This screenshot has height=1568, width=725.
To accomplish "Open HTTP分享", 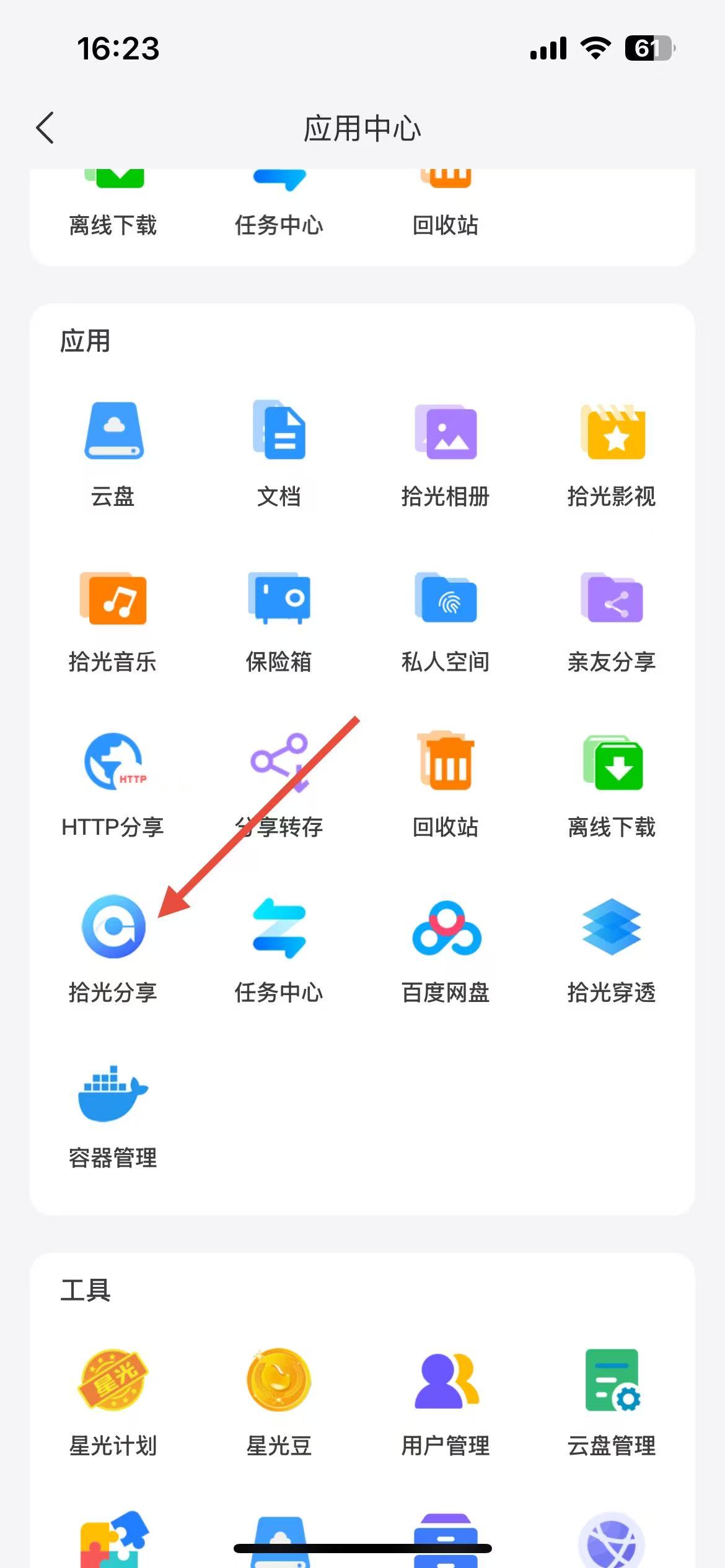I will click(x=113, y=763).
